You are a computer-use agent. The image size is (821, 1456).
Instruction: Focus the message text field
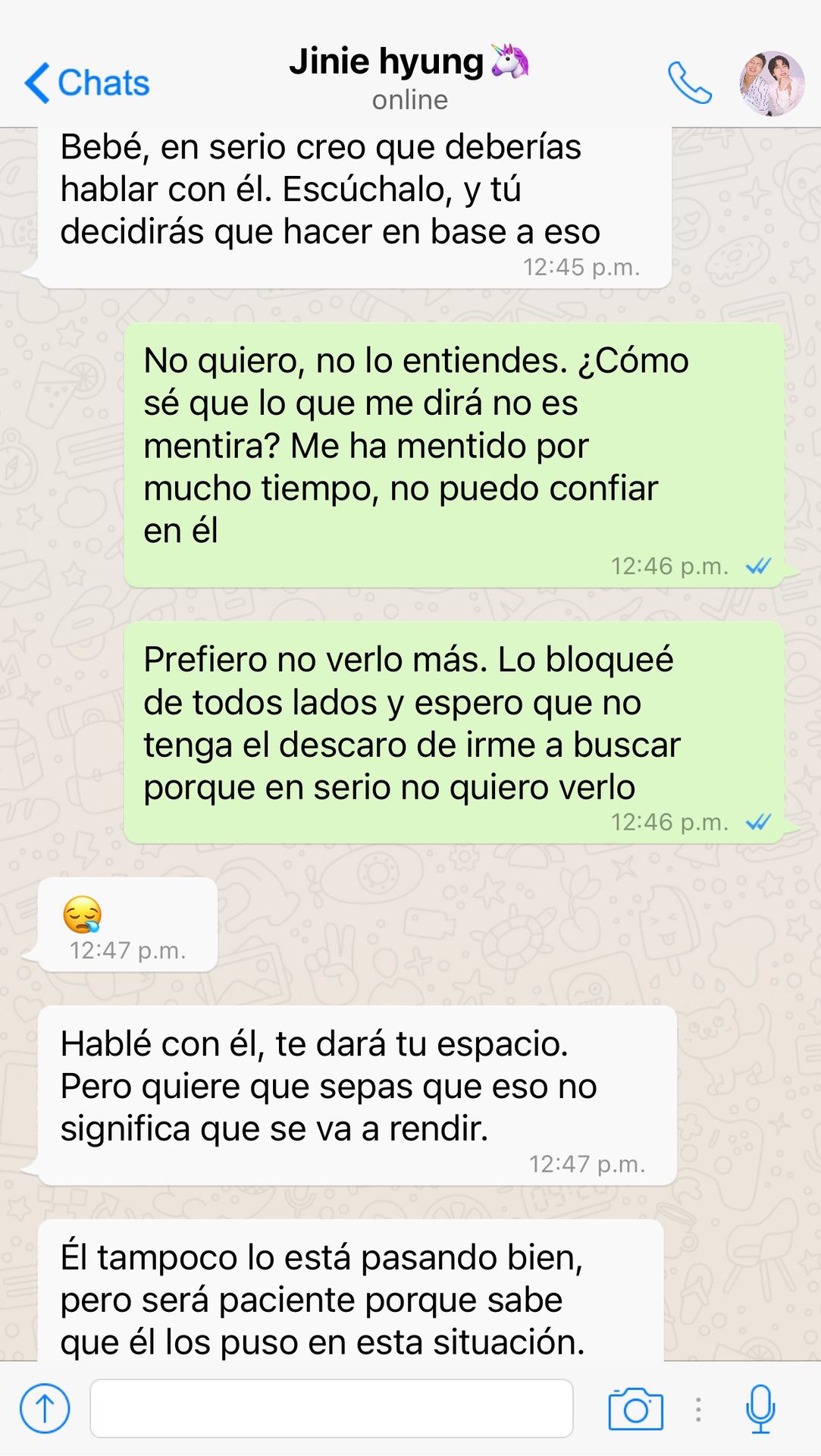(331, 1408)
